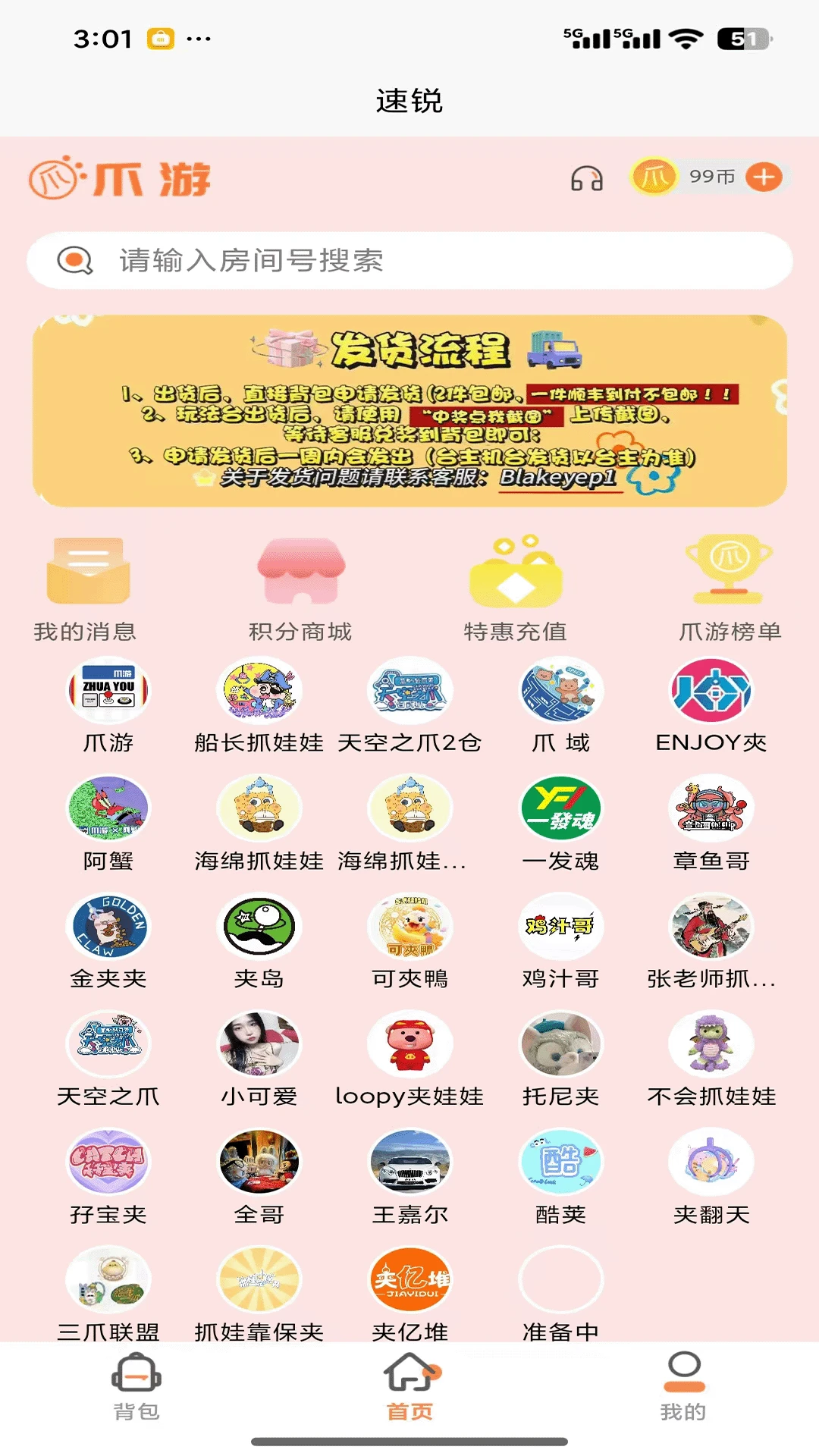Select the ENJOY夹 room

click(711, 704)
